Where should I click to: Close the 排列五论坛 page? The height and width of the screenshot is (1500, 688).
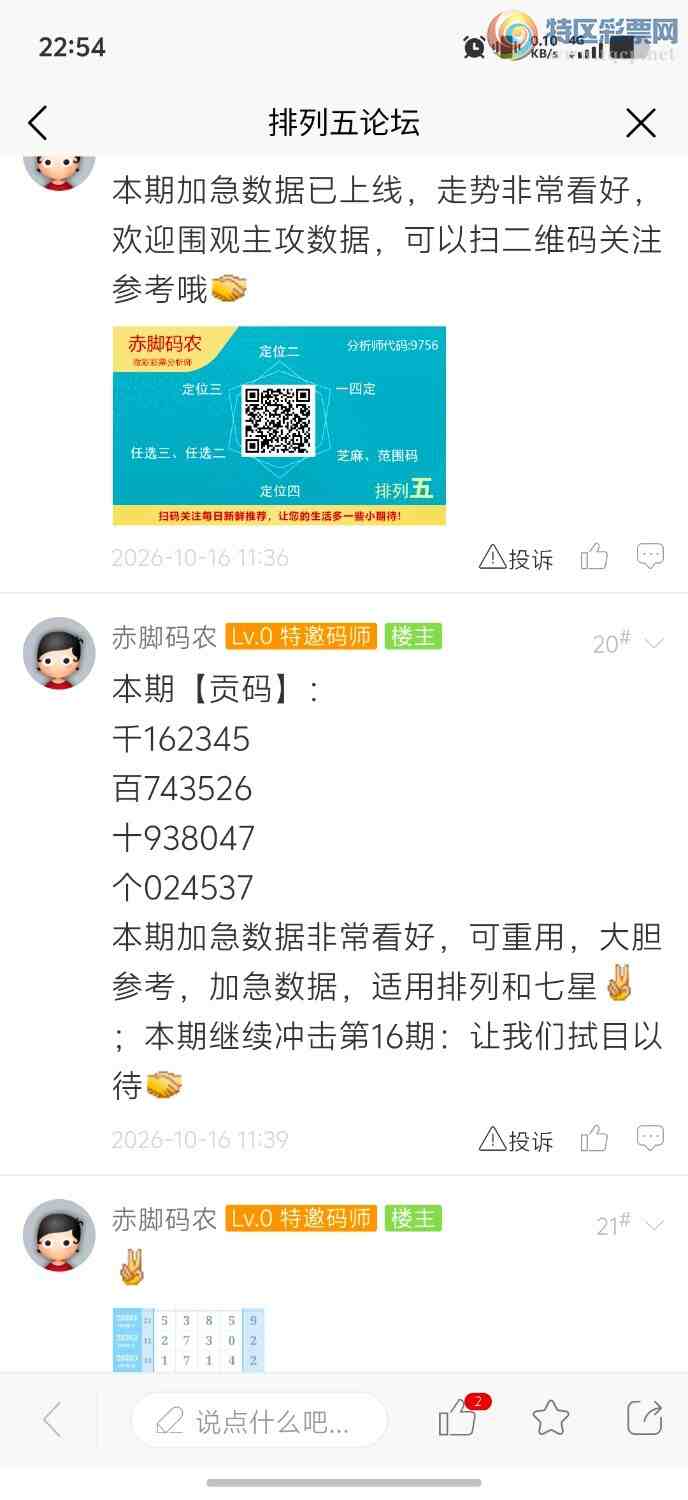(640, 123)
